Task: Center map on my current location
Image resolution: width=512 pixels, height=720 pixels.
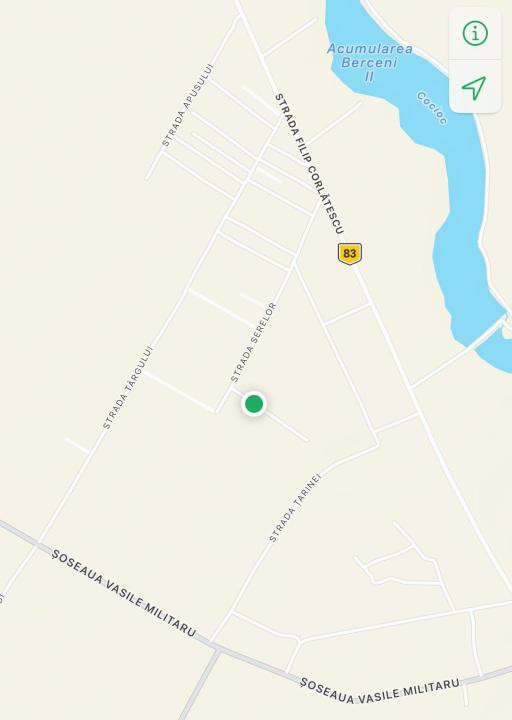Action: pos(475,87)
